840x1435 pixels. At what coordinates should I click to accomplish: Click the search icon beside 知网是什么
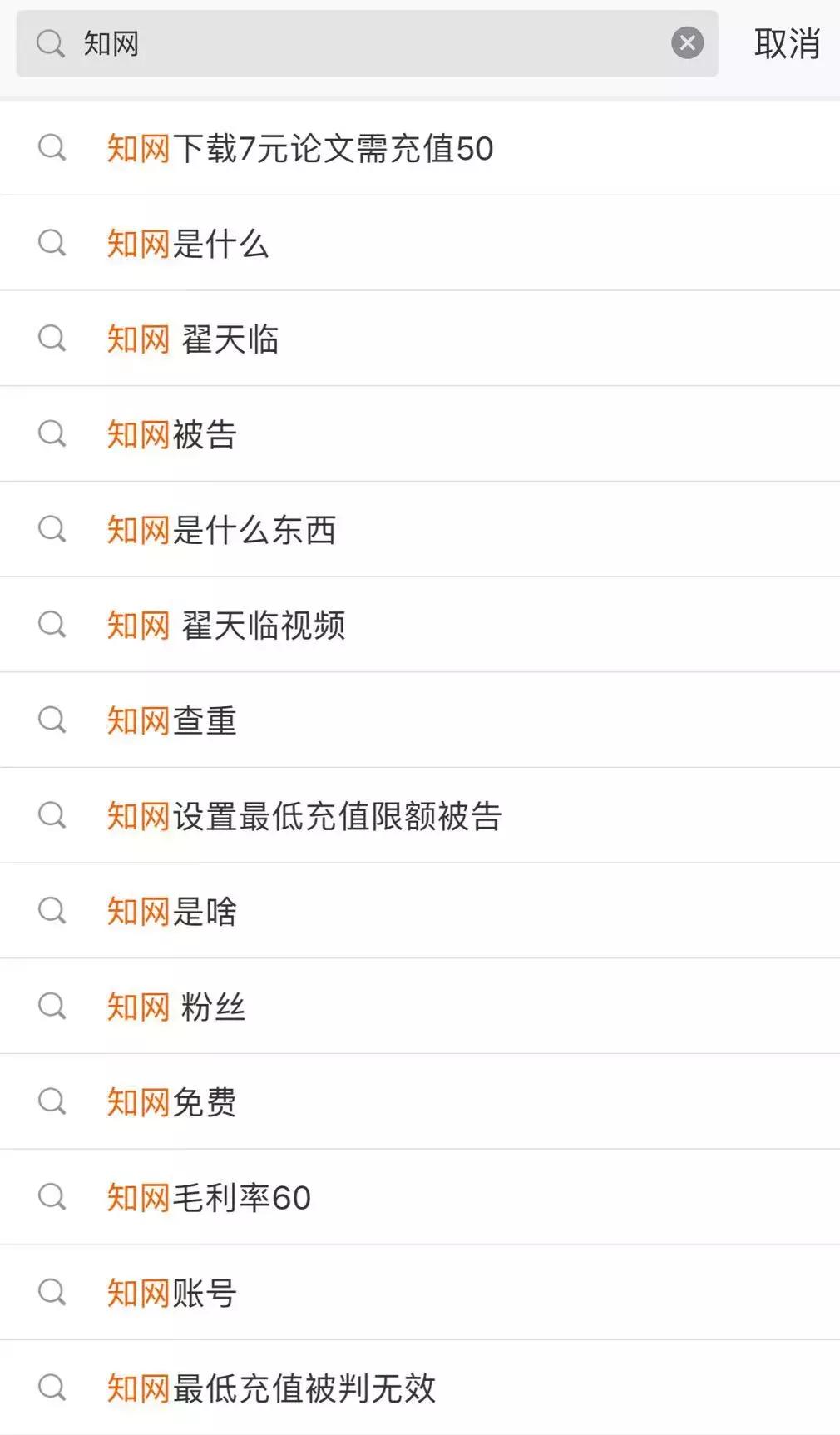(53, 243)
